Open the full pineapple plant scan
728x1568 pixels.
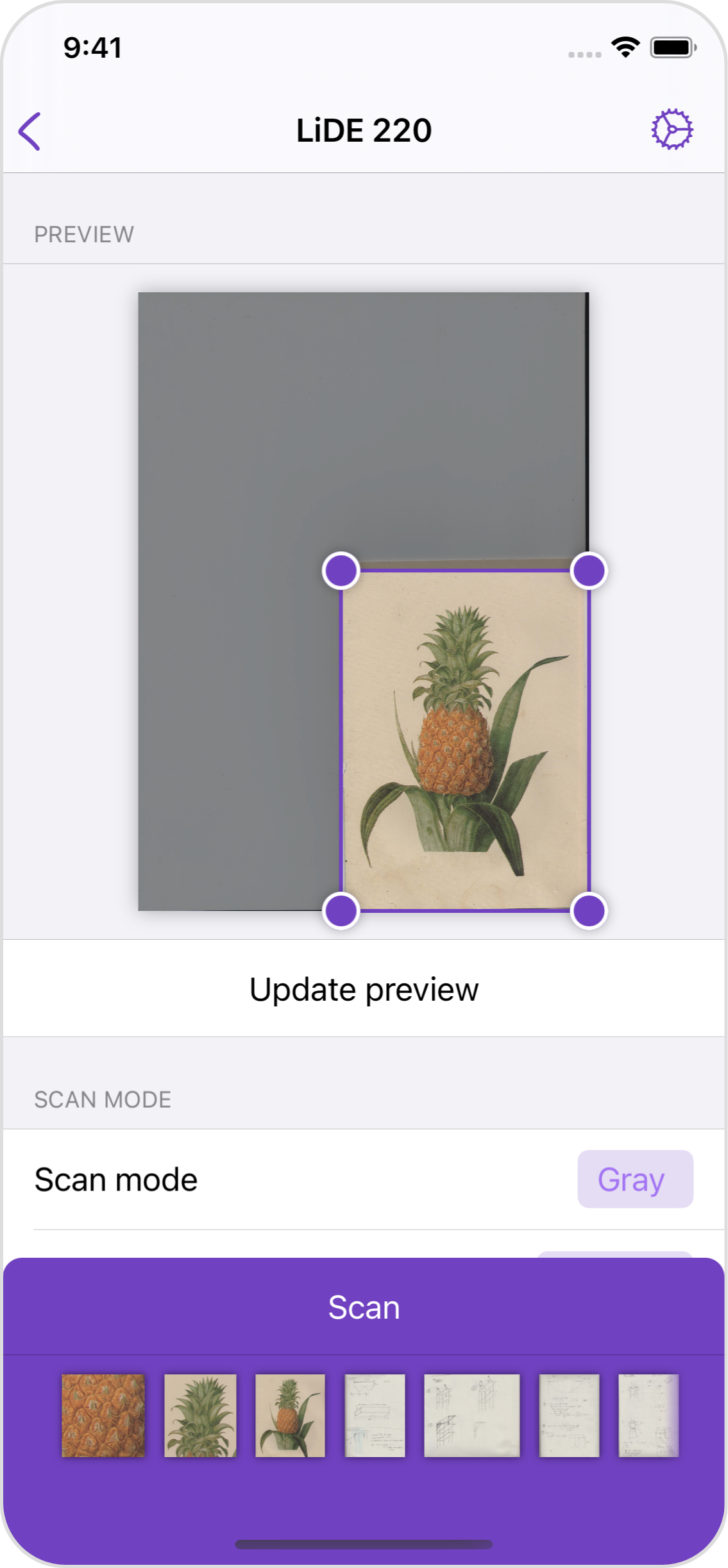[x=290, y=1415]
